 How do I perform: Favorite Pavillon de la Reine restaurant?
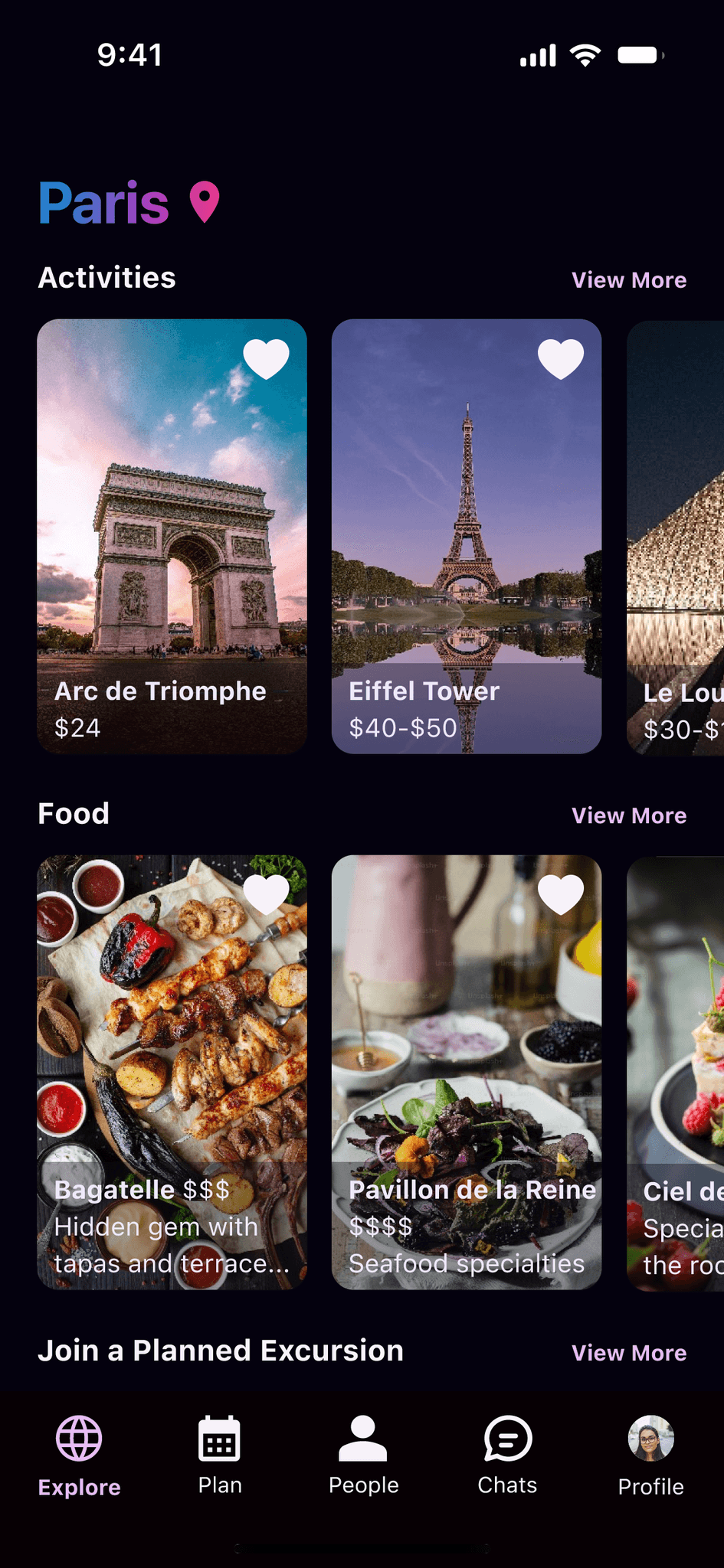coord(560,894)
